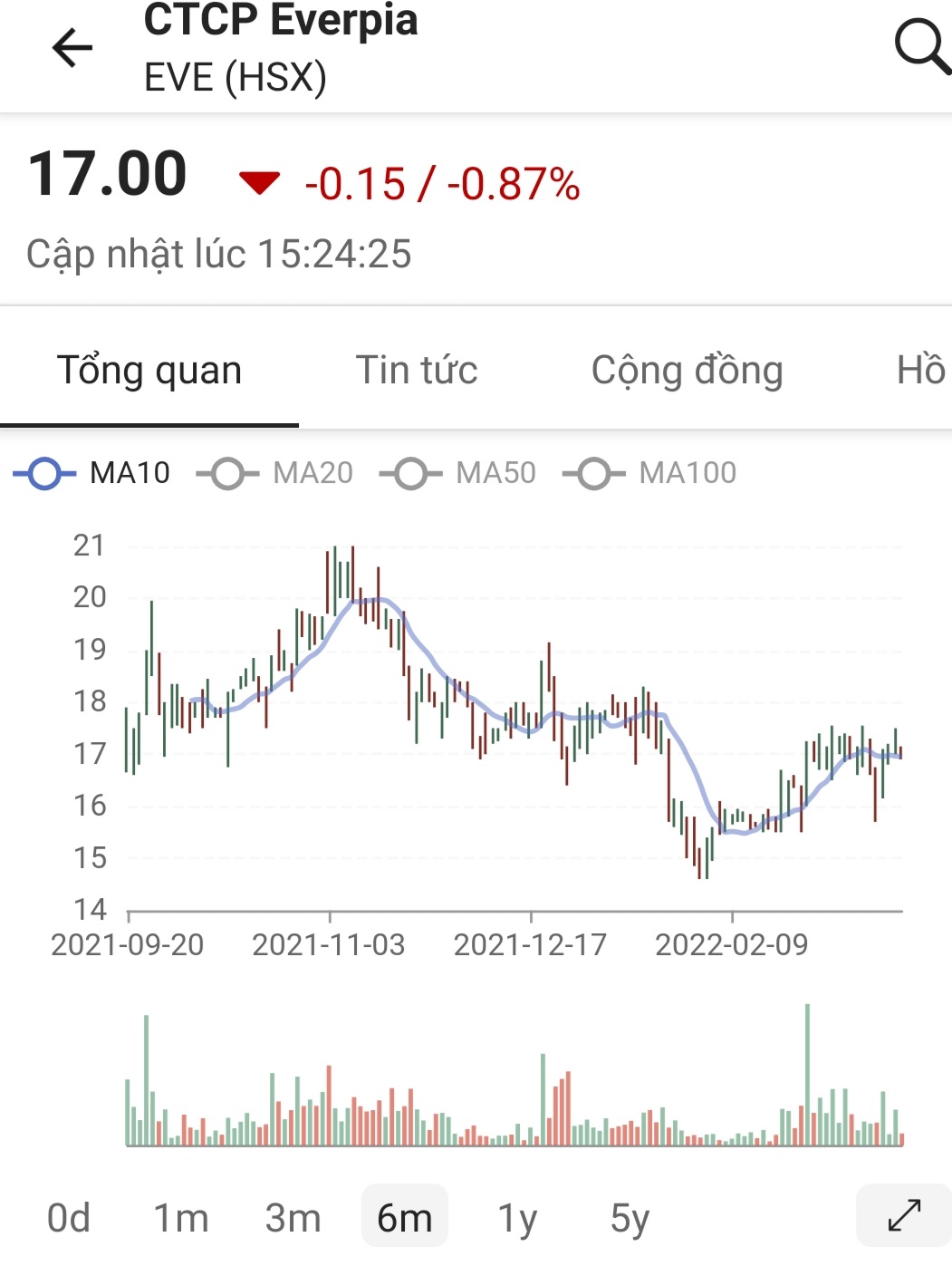Select the Tổng quan tab

149,370
